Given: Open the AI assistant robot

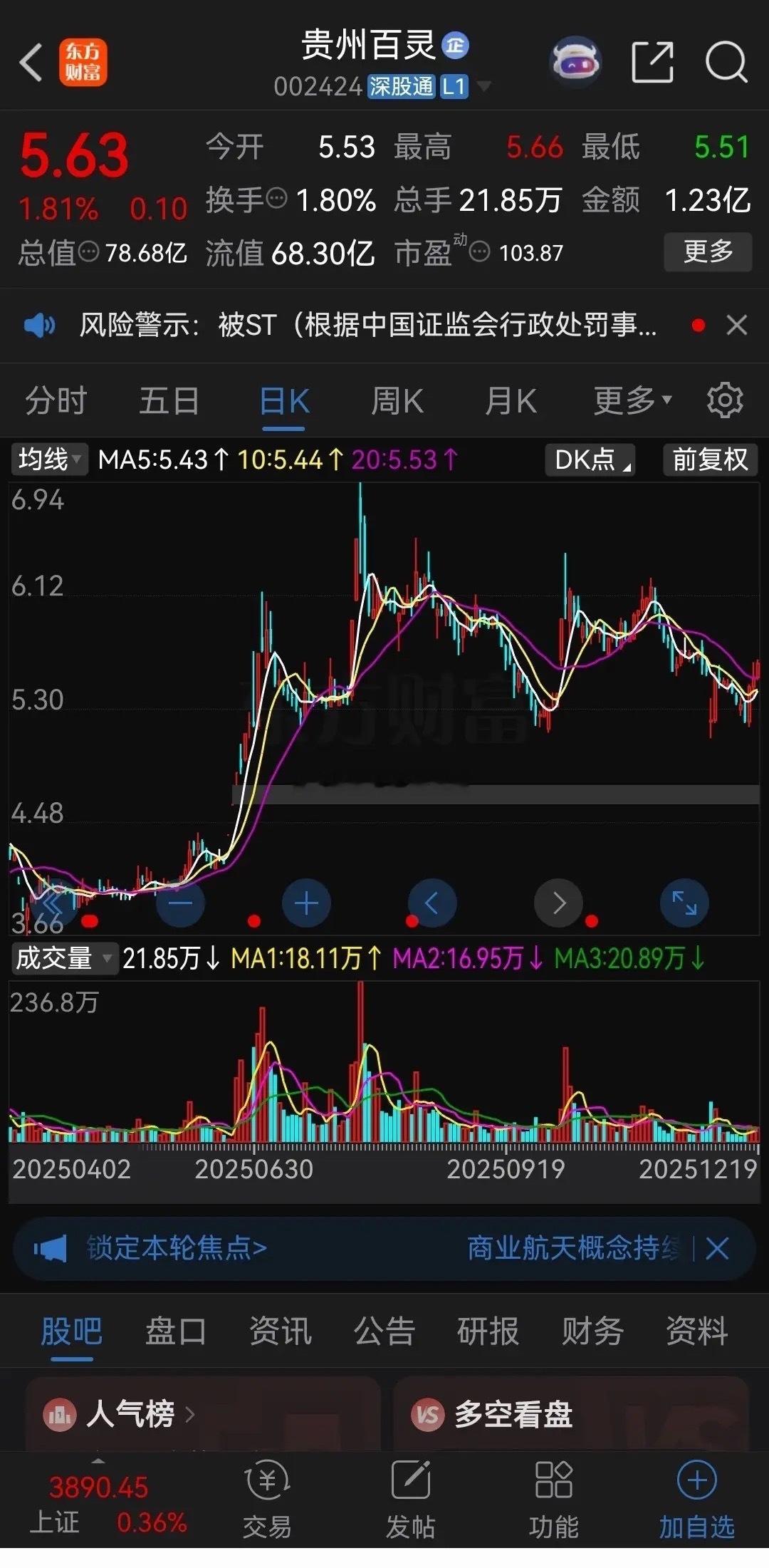Looking at the screenshot, I should [577, 63].
